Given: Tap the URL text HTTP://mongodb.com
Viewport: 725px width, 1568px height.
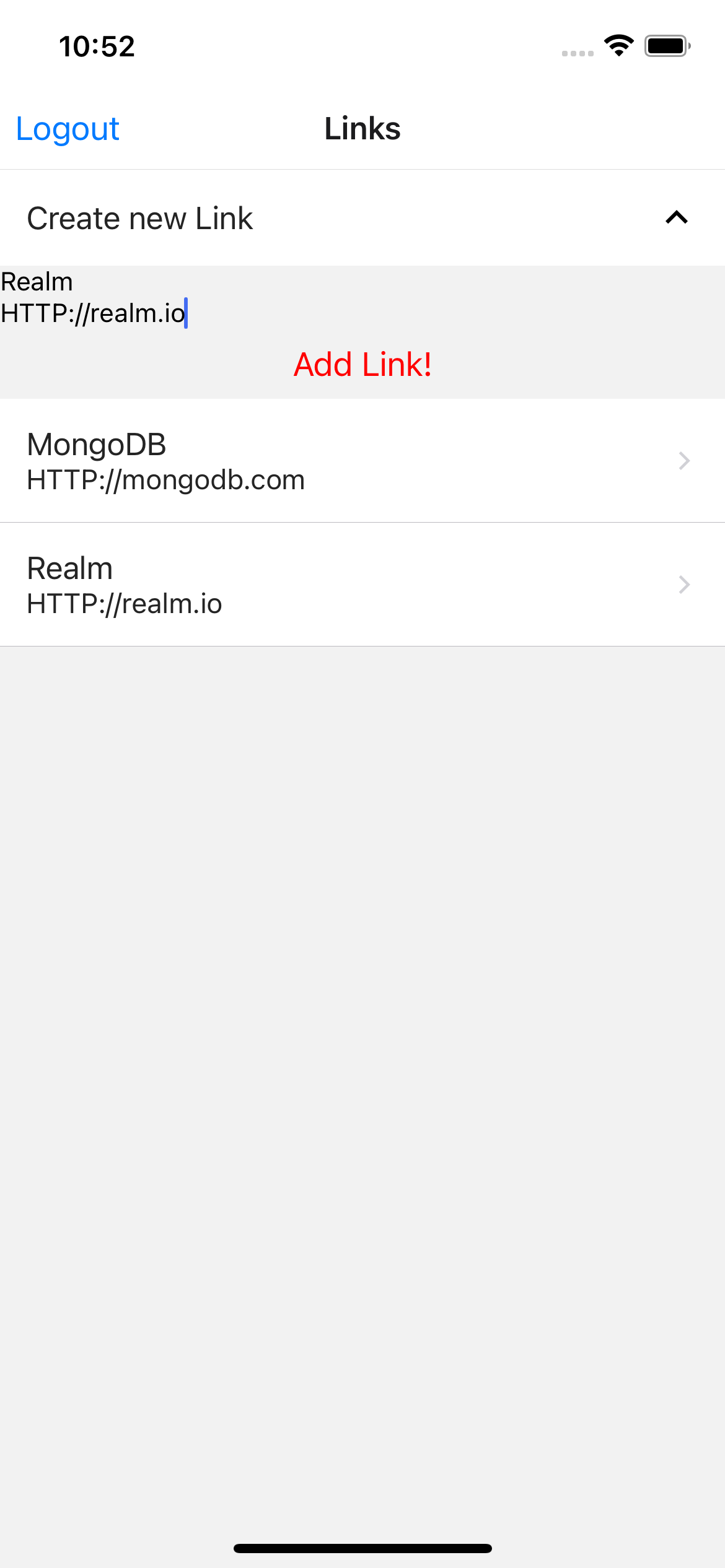Looking at the screenshot, I should click(x=165, y=480).
